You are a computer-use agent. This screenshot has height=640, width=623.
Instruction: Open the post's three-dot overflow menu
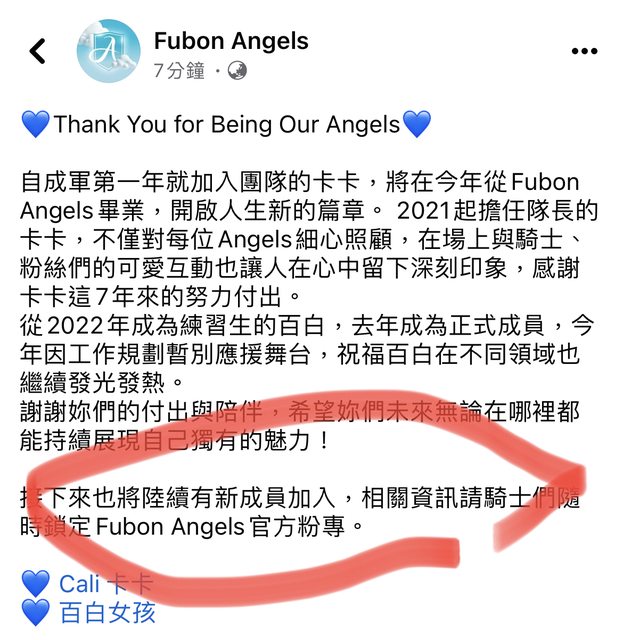click(x=584, y=51)
